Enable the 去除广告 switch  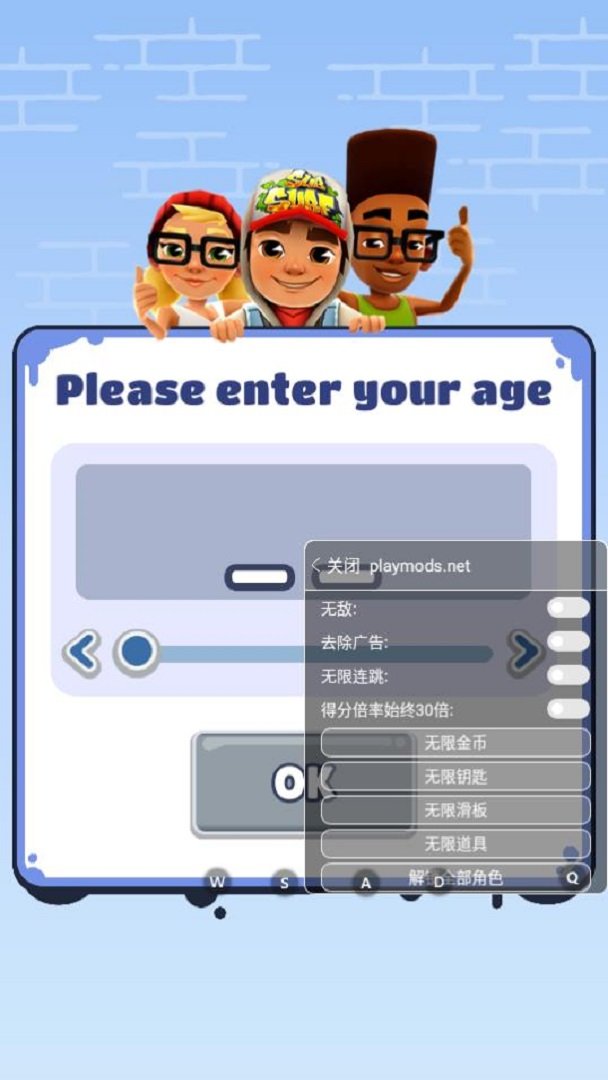[x=568, y=642]
